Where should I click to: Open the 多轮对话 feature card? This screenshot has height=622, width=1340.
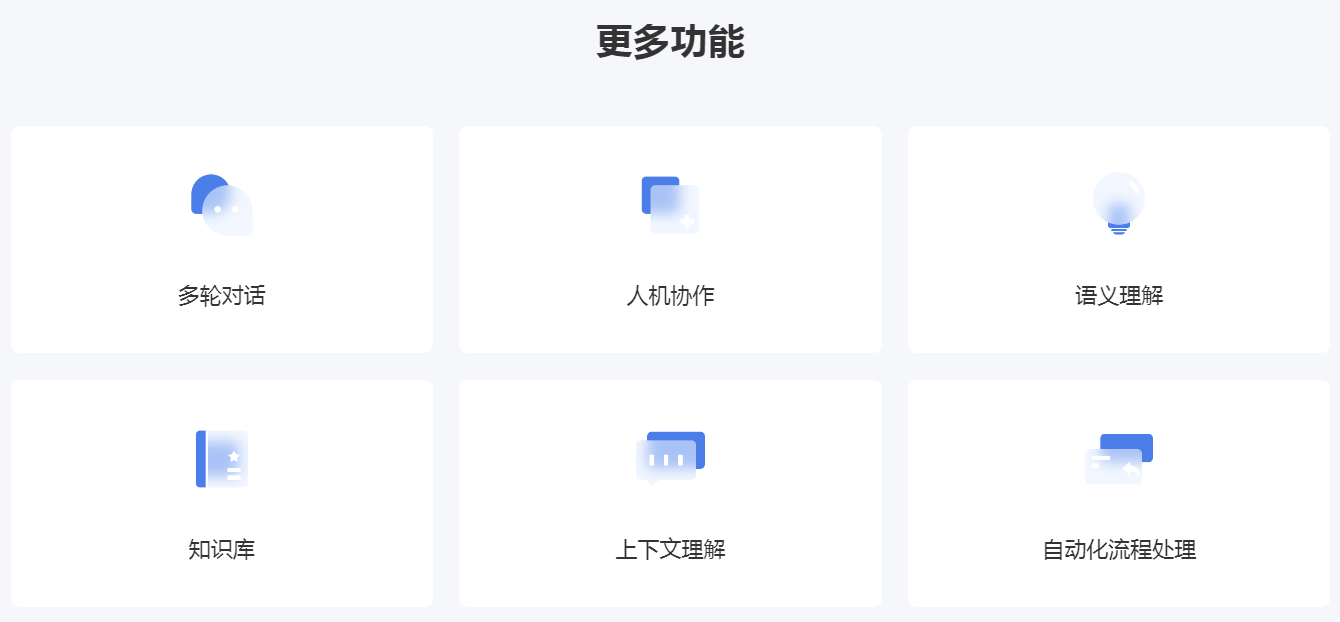(x=221, y=240)
